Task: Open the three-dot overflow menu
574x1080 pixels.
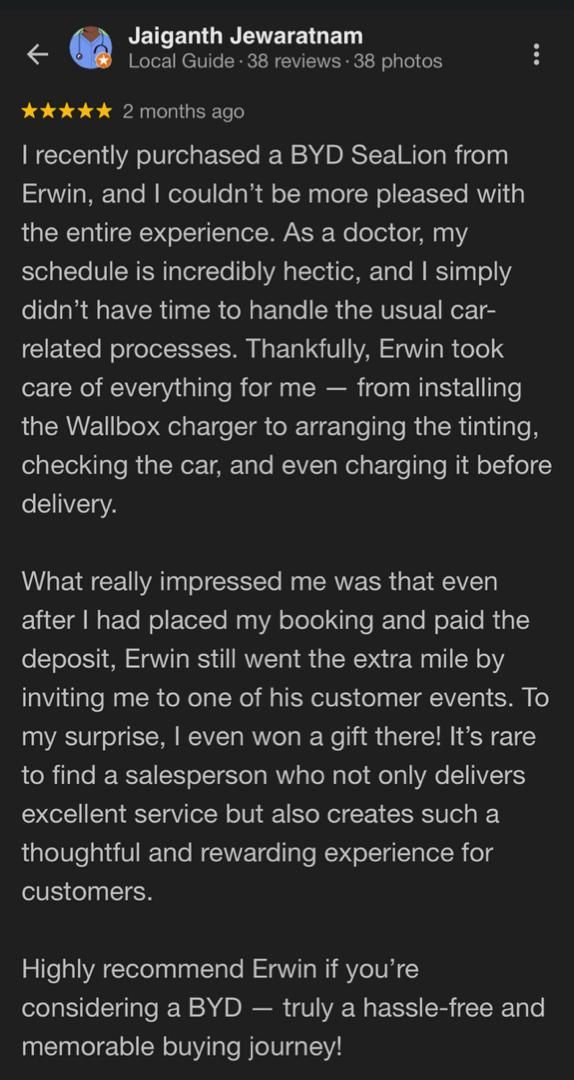Action: [537, 54]
